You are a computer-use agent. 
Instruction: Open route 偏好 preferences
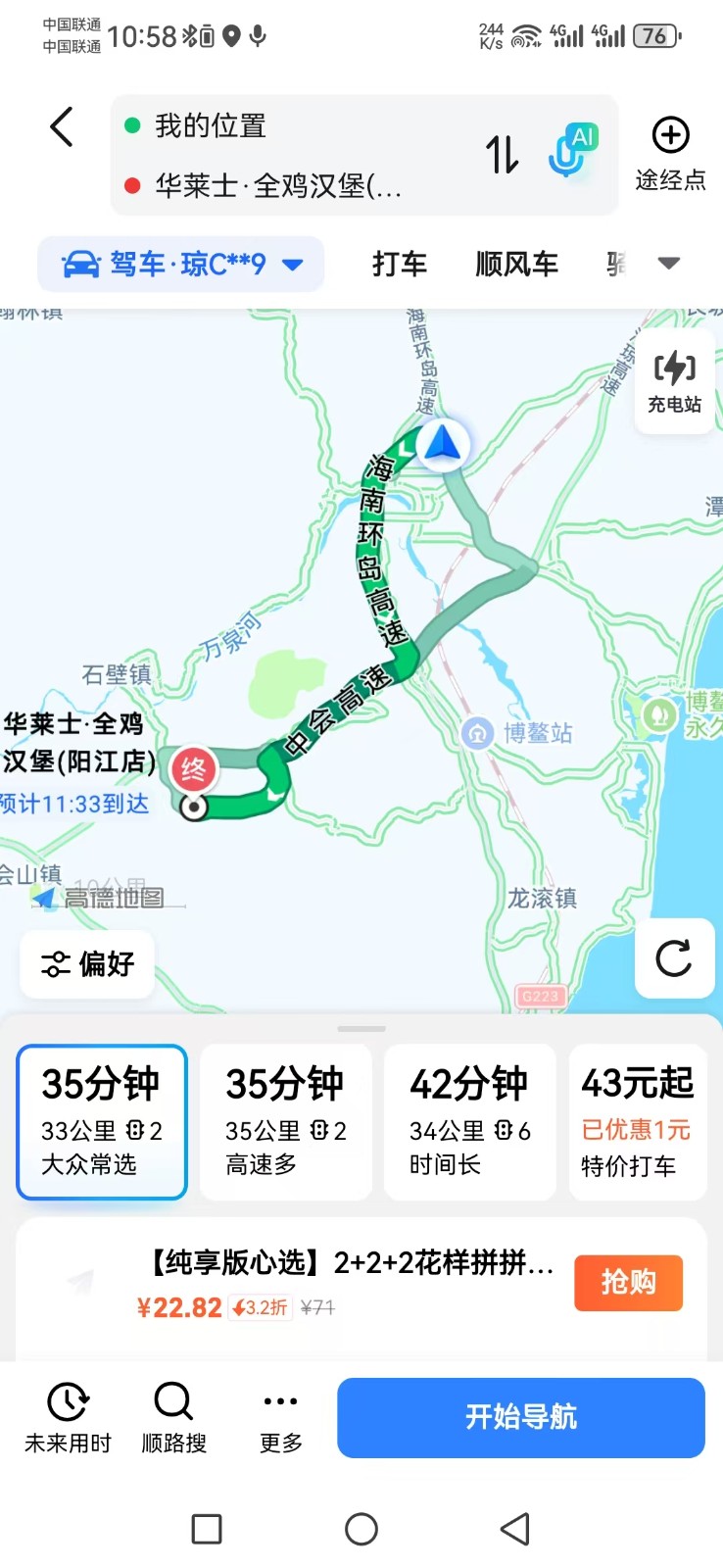coord(88,964)
